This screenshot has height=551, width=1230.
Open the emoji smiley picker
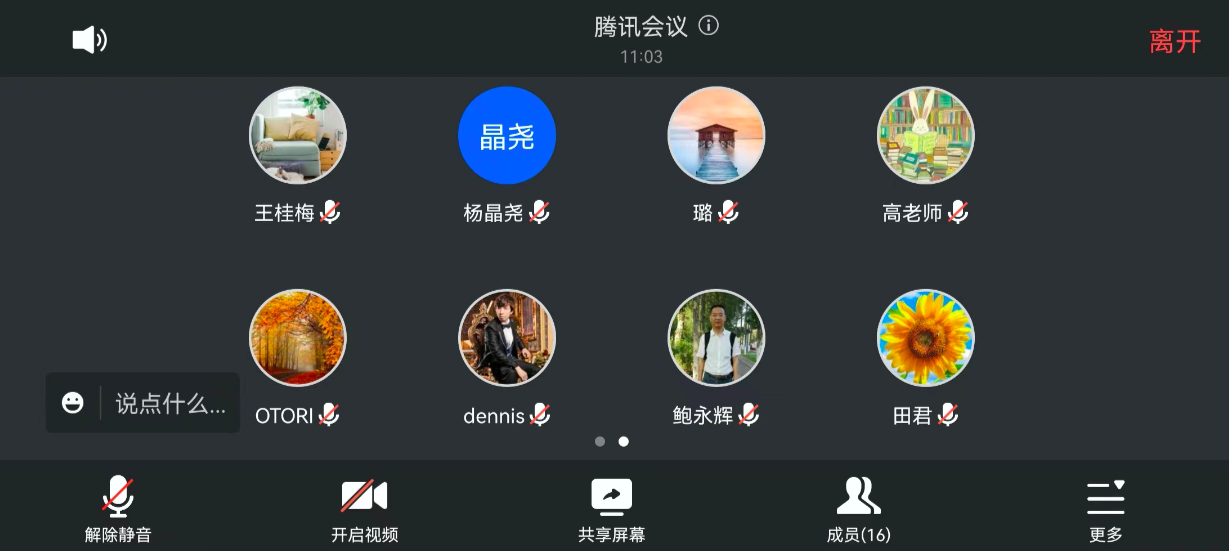coord(73,403)
